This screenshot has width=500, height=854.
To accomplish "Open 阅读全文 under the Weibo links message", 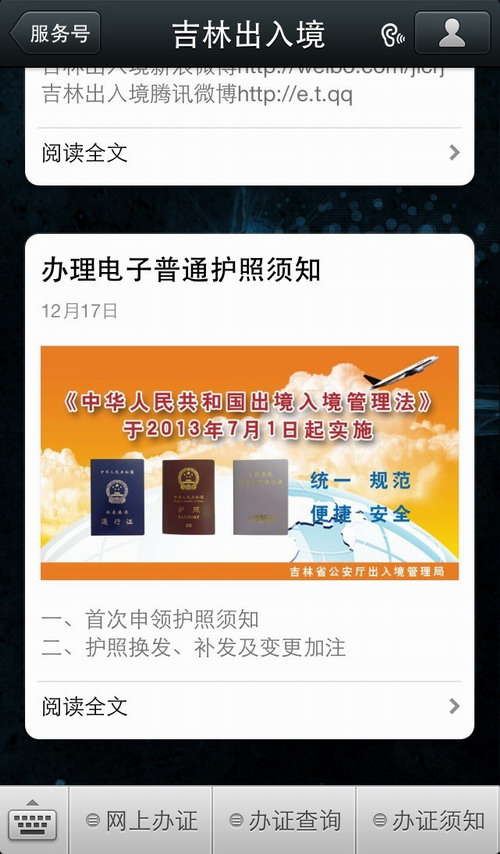I will 249,154.
